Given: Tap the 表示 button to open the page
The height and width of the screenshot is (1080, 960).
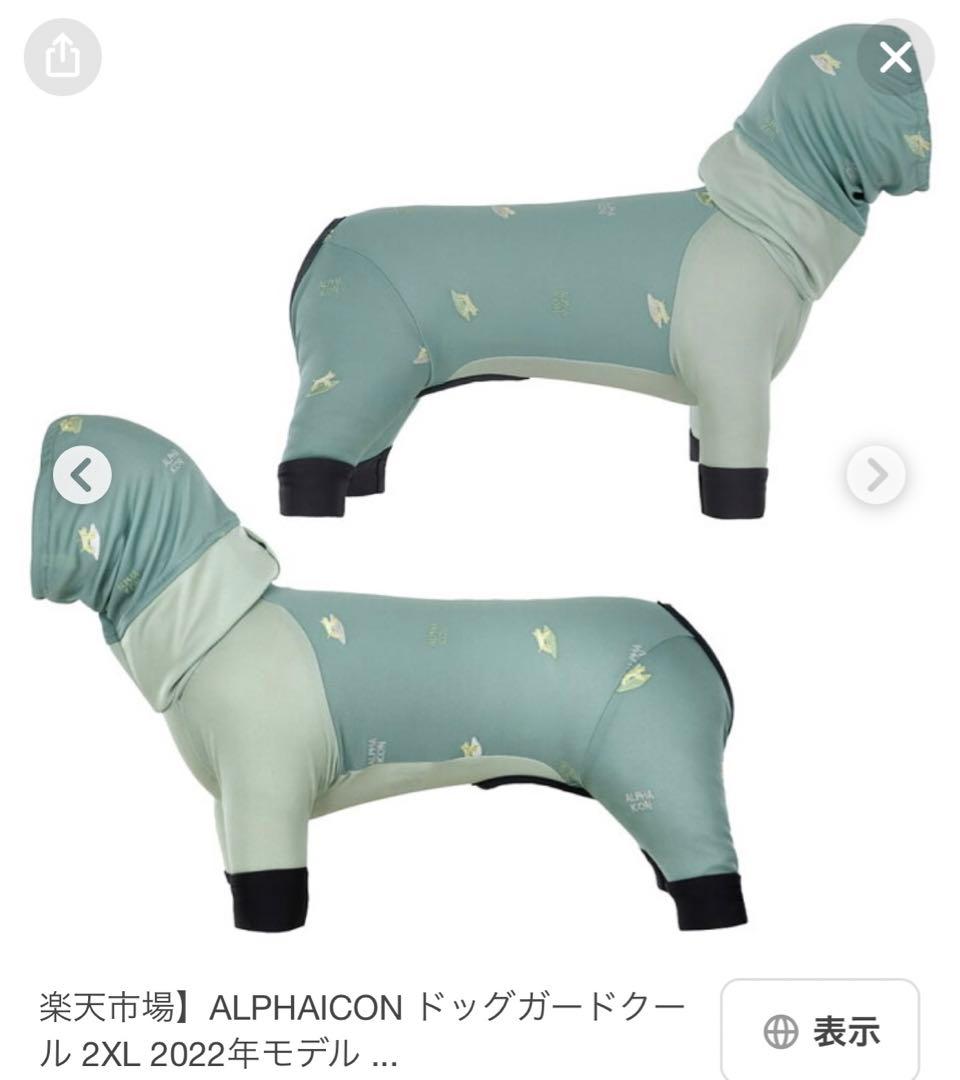Looking at the screenshot, I should pos(820,1030).
